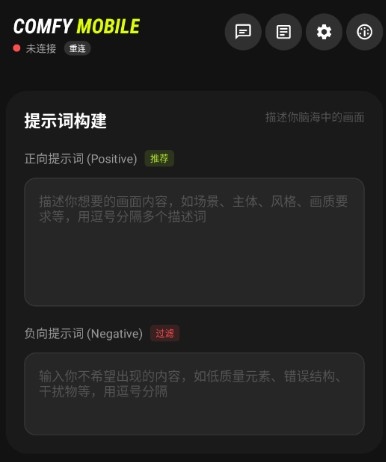Viewport: 386px width, 462px height.
Task: Focus the positive prompt text field
Action: click(194, 242)
